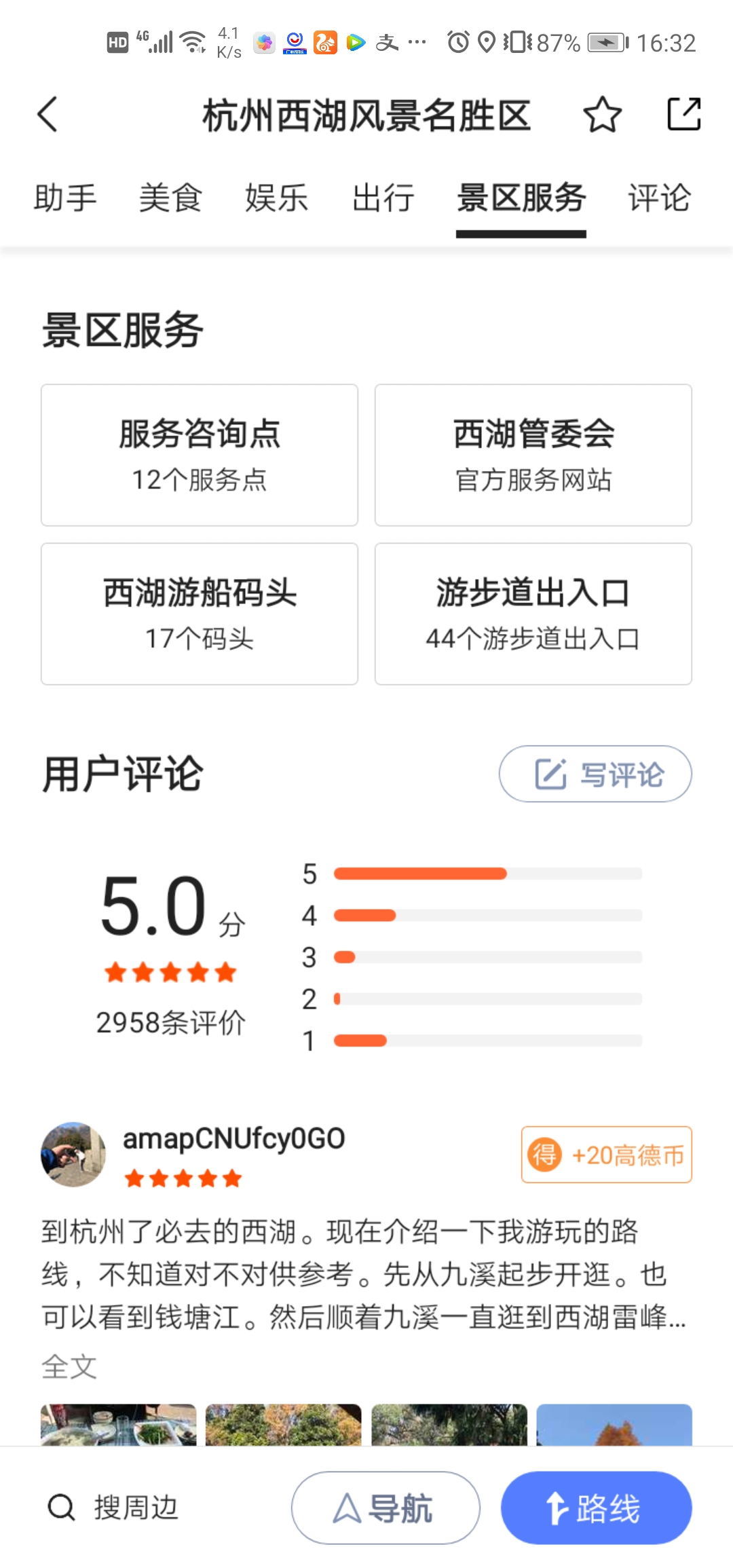Screen dimensions: 733x1568
Task: Open the 服务咨询点 card
Action: click(200, 455)
